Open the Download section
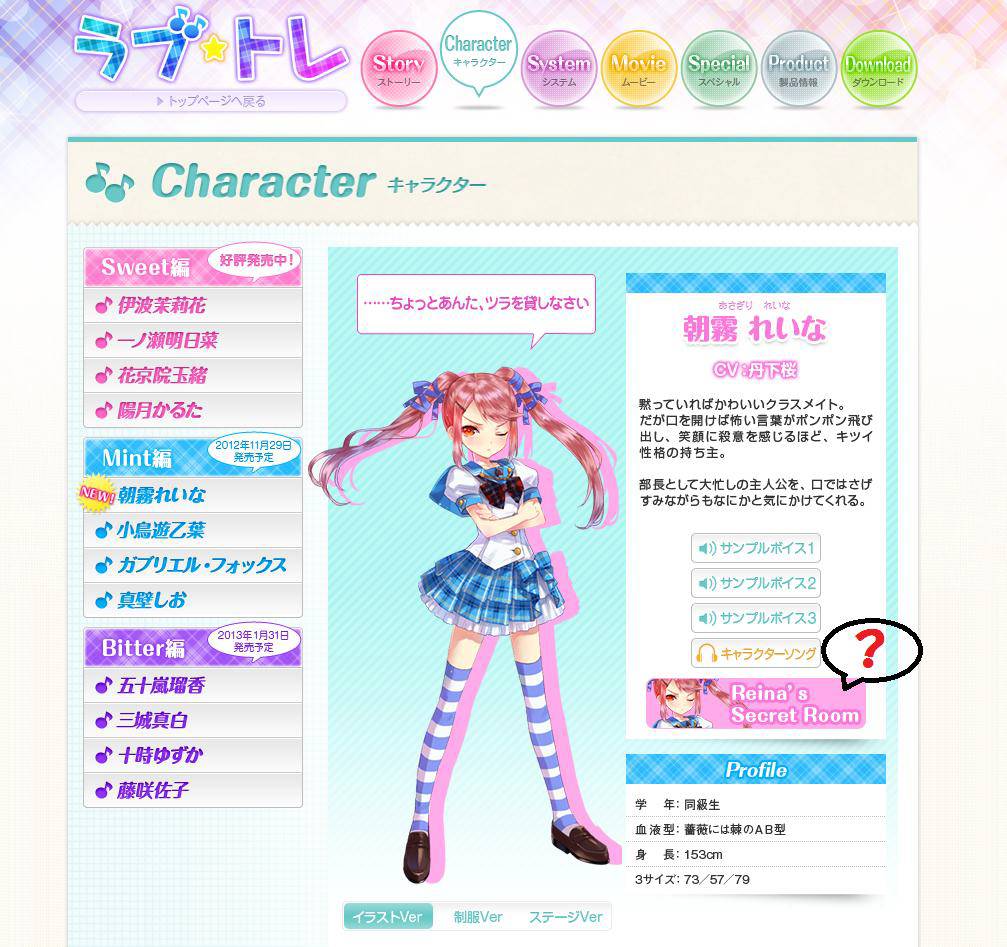Image resolution: width=1007 pixels, height=947 pixels. coord(878,69)
